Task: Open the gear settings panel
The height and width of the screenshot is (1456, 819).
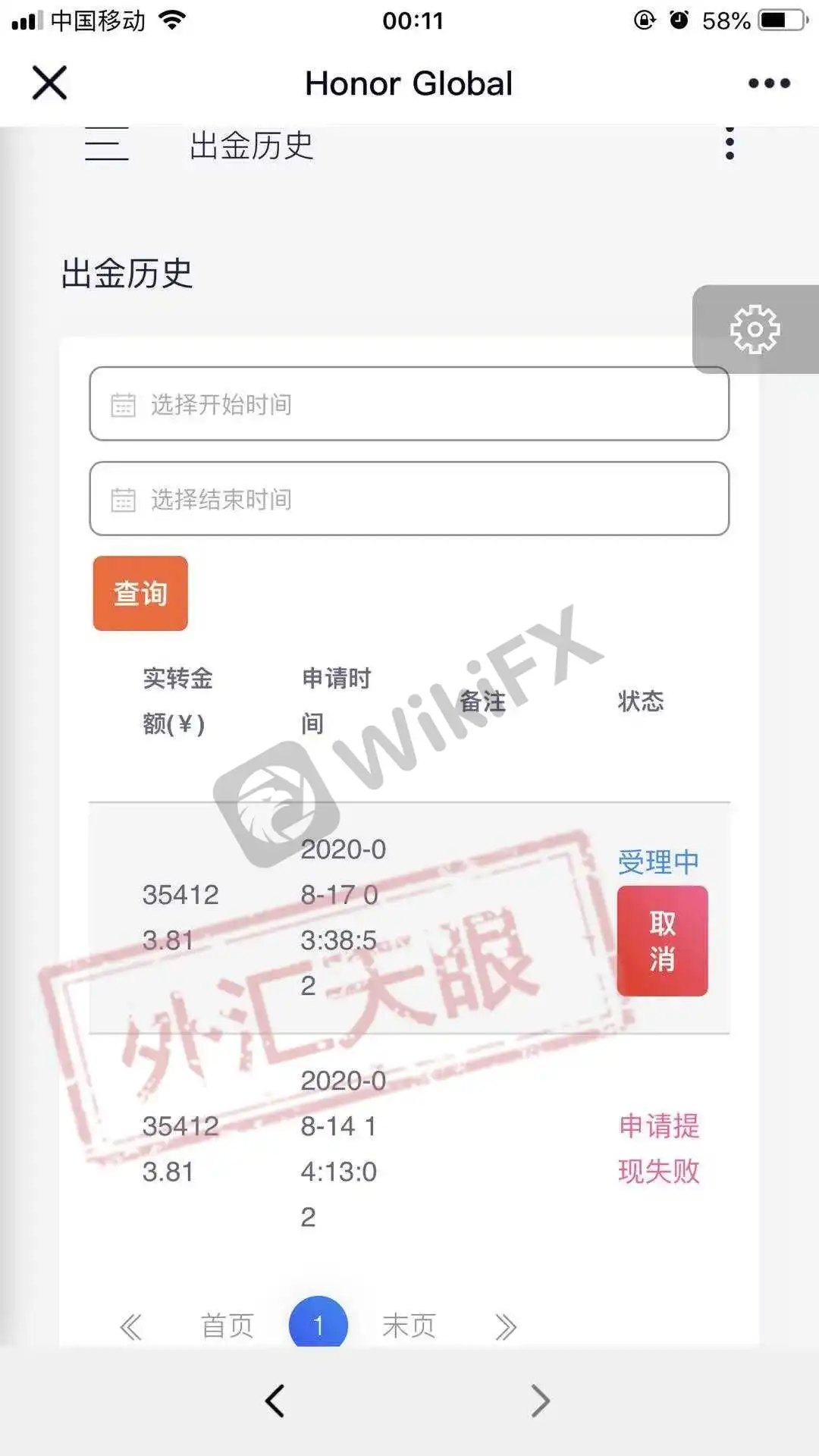Action: 755,329
